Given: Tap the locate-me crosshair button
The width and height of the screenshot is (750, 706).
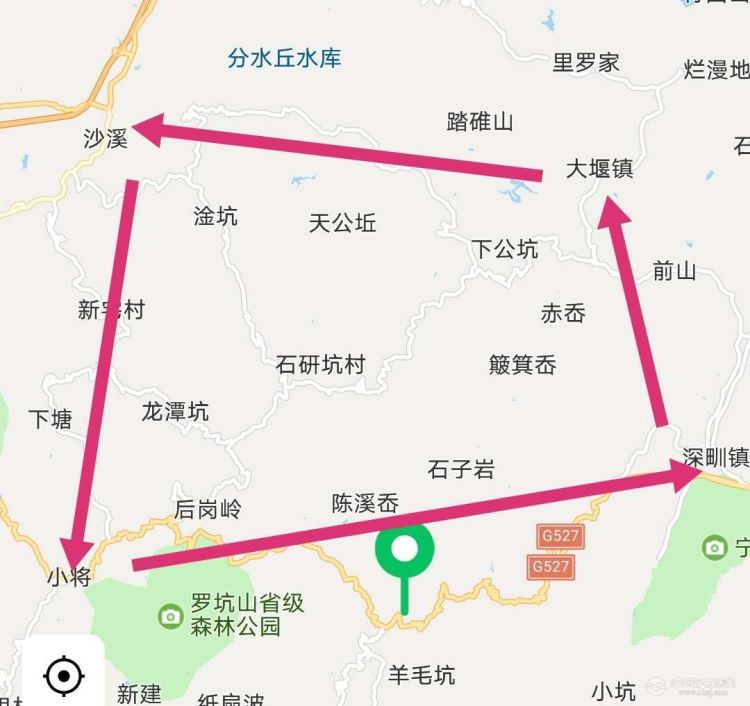Looking at the screenshot, I should [x=63, y=675].
